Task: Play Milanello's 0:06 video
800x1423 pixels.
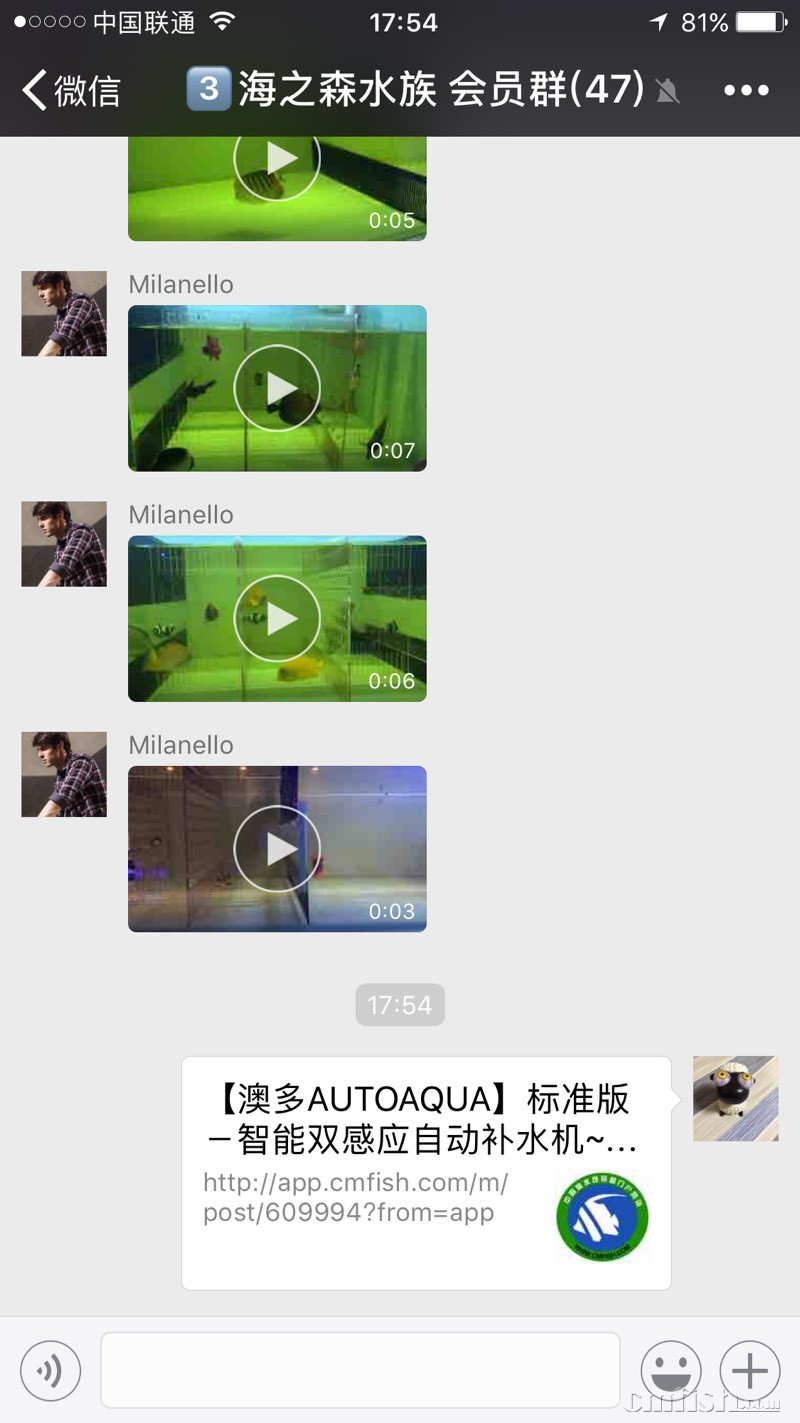Action: click(x=277, y=618)
